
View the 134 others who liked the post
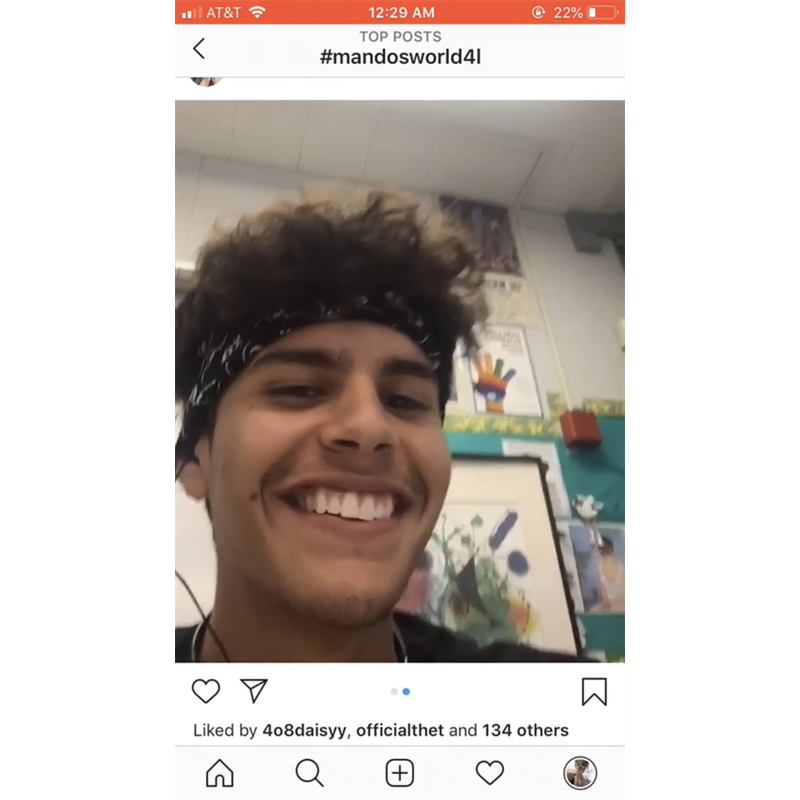pyautogui.click(x=525, y=730)
